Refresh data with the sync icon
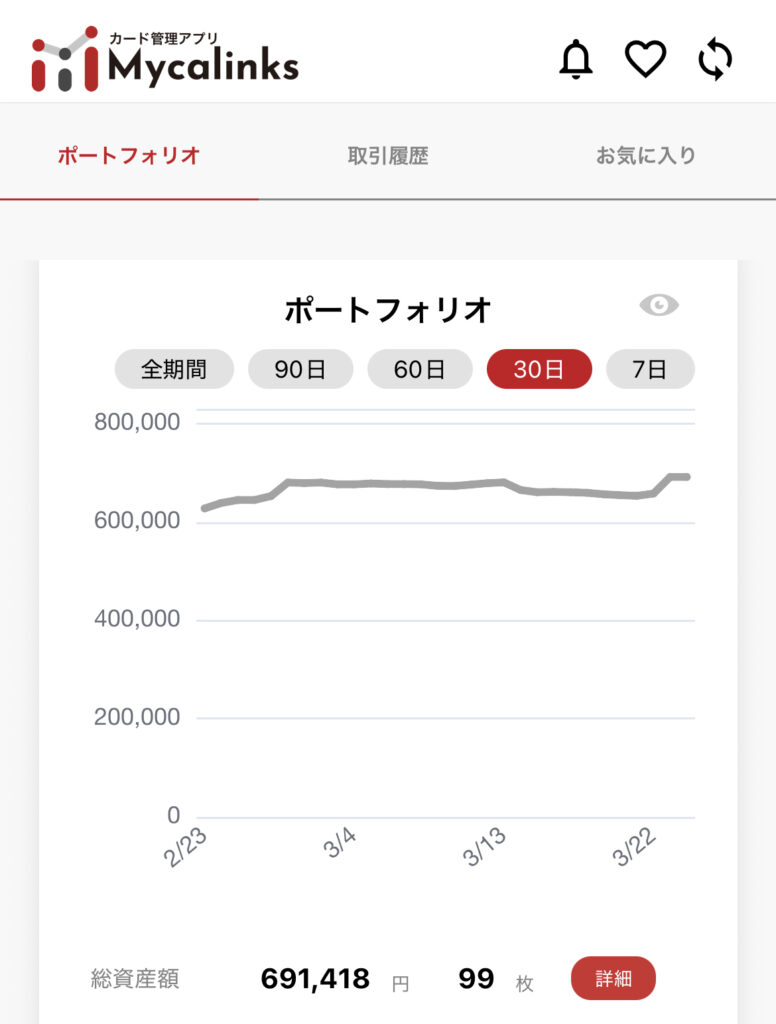 [x=715, y=60]
